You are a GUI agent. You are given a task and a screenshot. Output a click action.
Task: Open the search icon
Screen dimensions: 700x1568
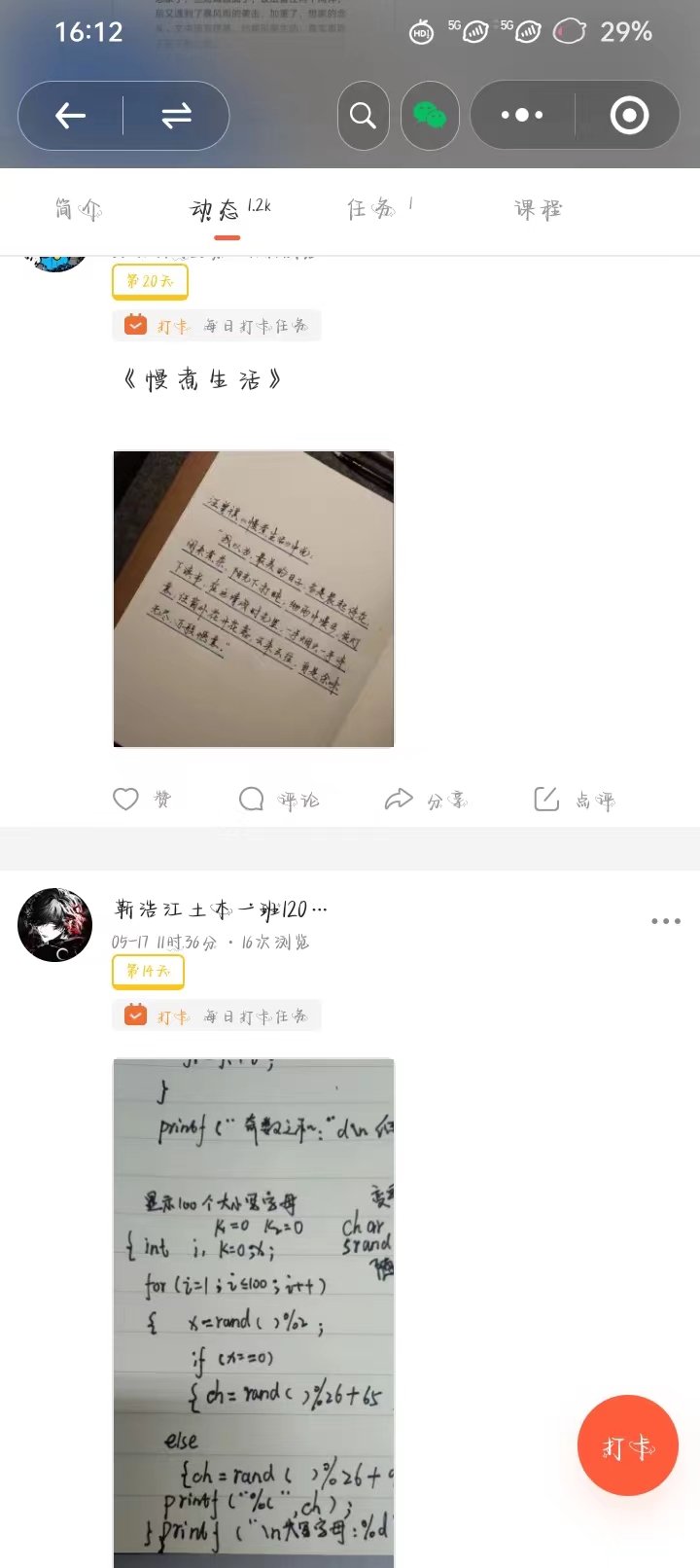[x=363, y=116]
